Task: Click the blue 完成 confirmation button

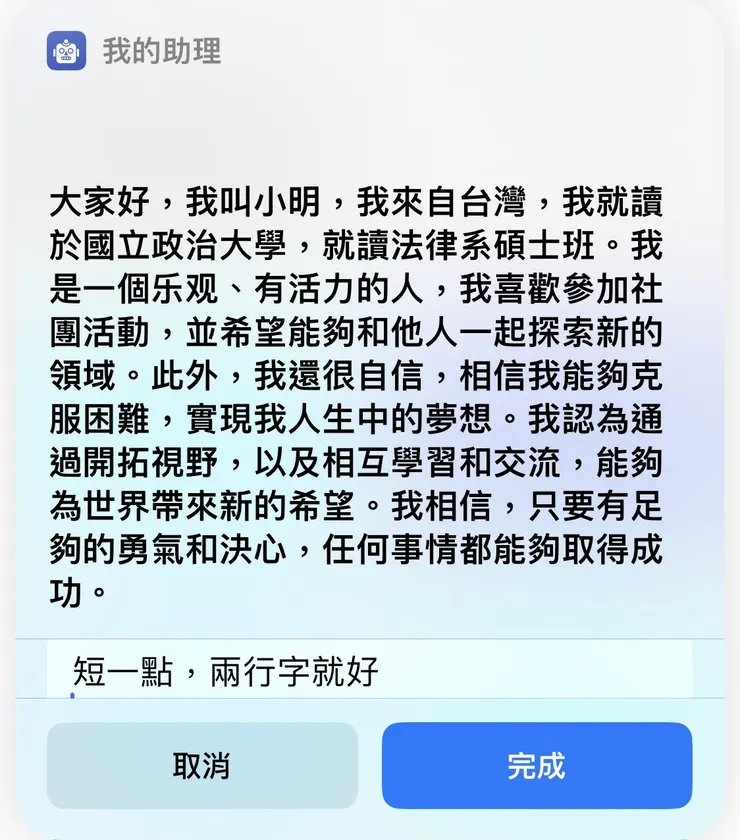Action: click(x=539, y=765)
